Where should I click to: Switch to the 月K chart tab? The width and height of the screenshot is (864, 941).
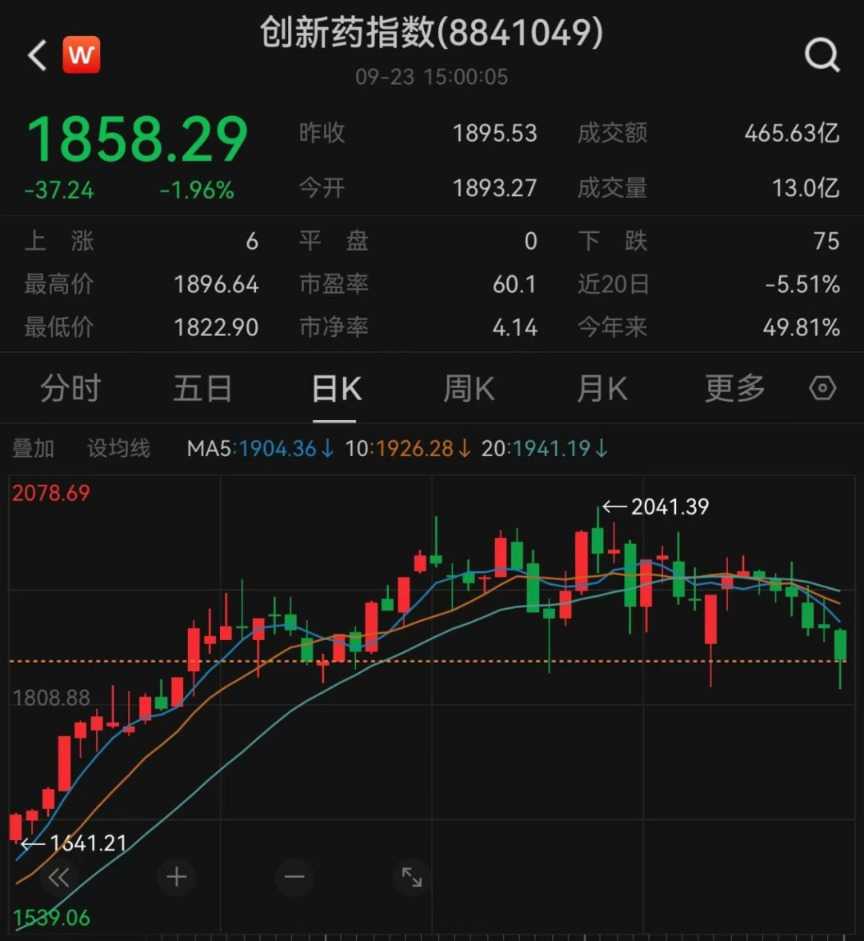pos(602,388)
